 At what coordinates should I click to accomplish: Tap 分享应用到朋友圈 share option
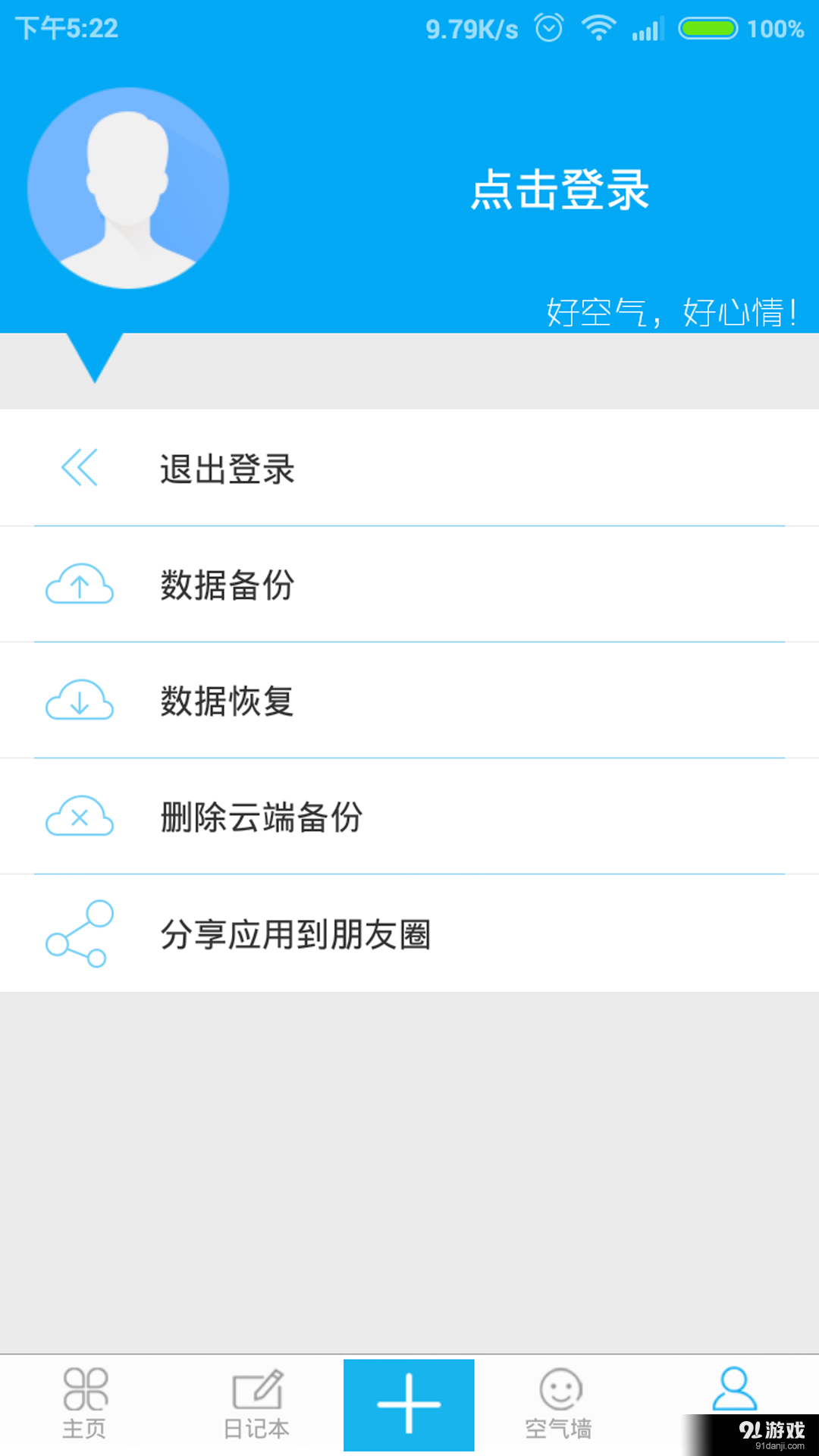pos(296,934)
